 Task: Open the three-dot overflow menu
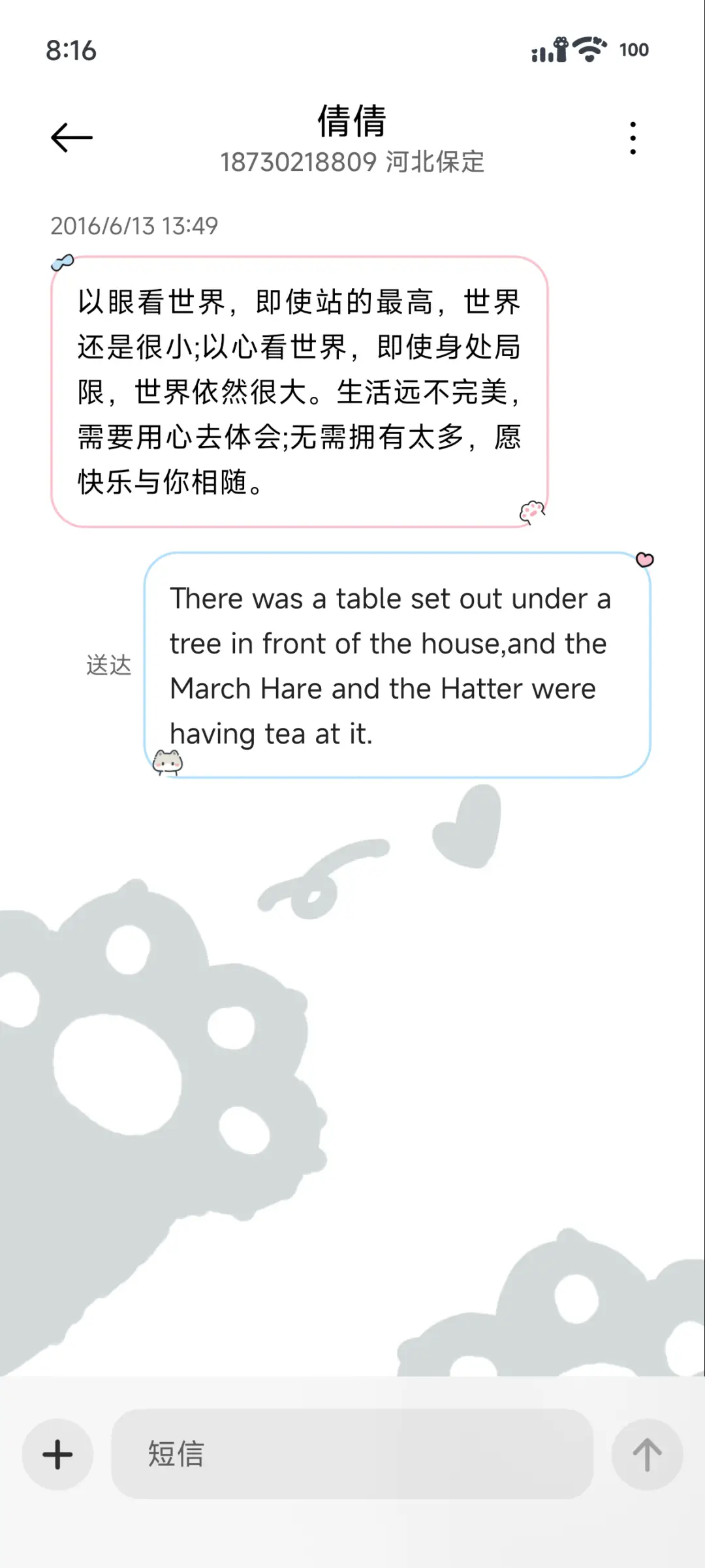(633, 138)
